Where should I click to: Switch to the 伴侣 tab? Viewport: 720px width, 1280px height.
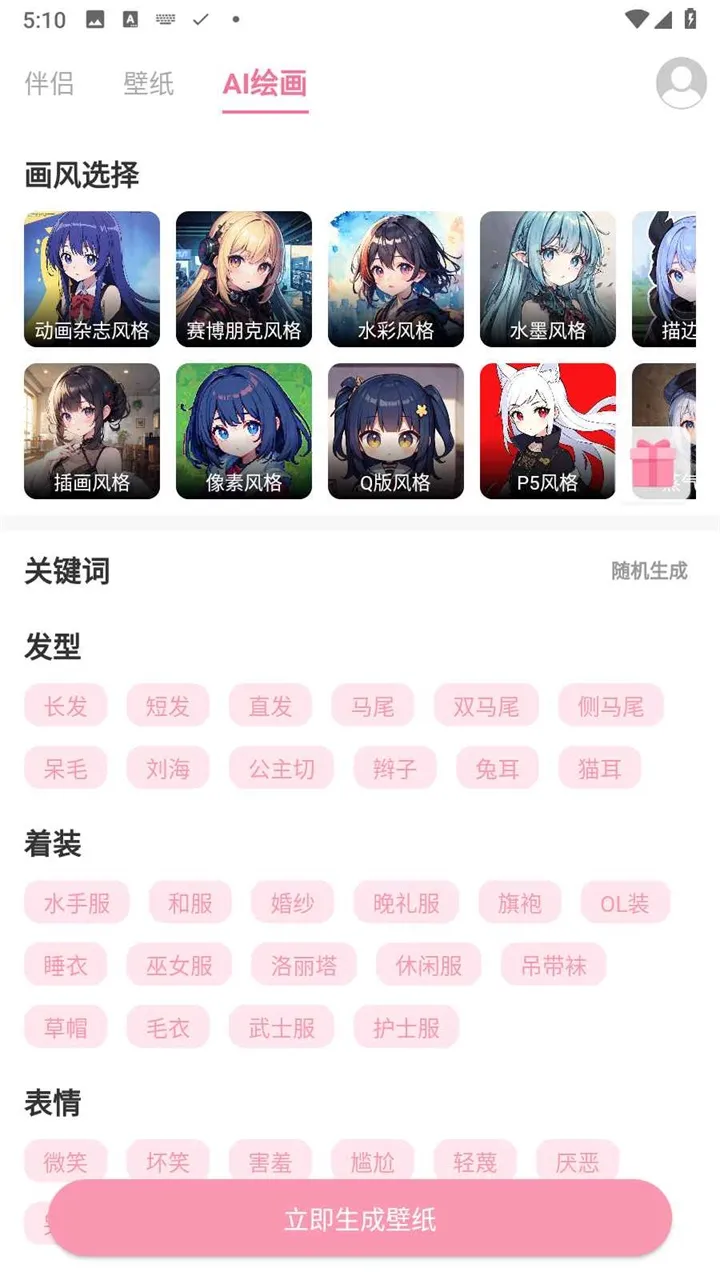point(49,83)
